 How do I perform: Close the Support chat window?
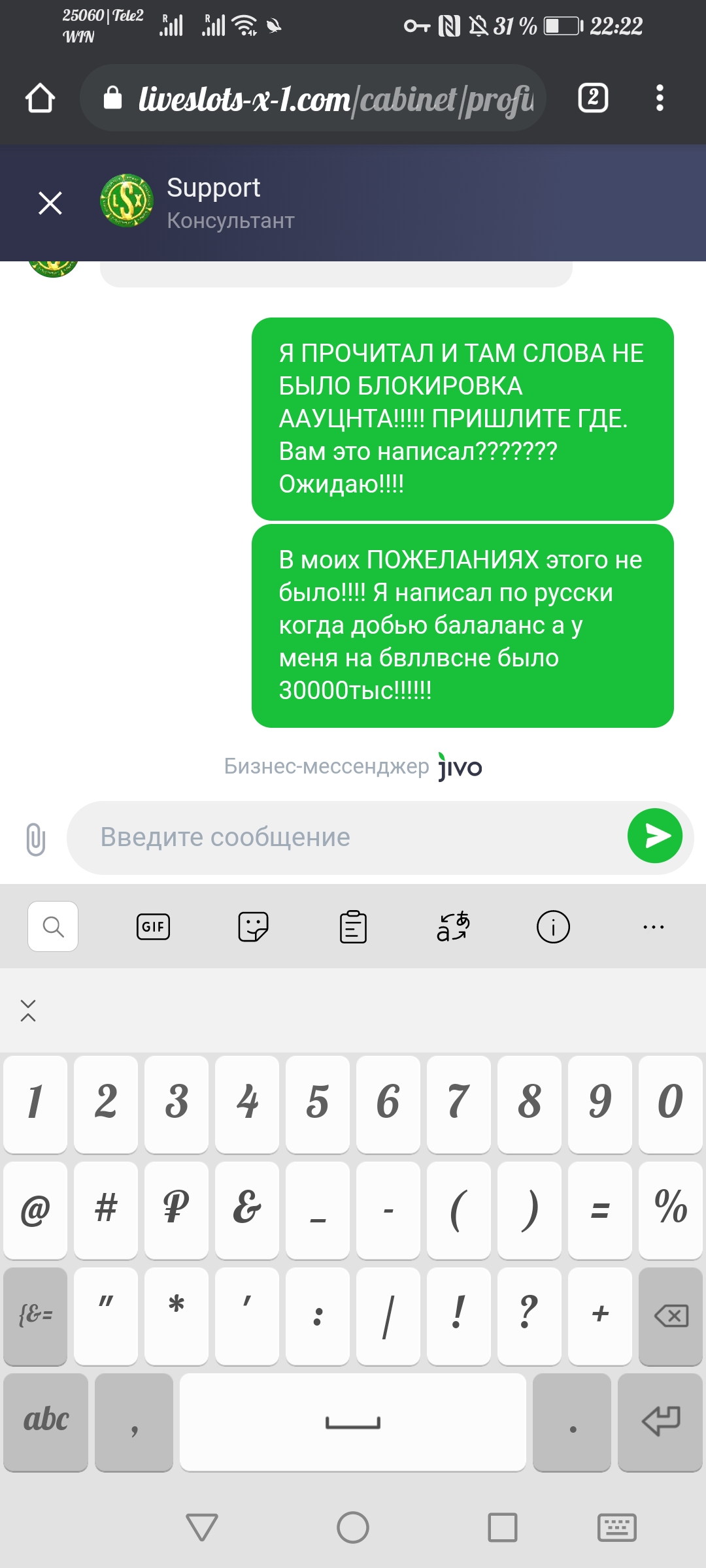[50, 203]
